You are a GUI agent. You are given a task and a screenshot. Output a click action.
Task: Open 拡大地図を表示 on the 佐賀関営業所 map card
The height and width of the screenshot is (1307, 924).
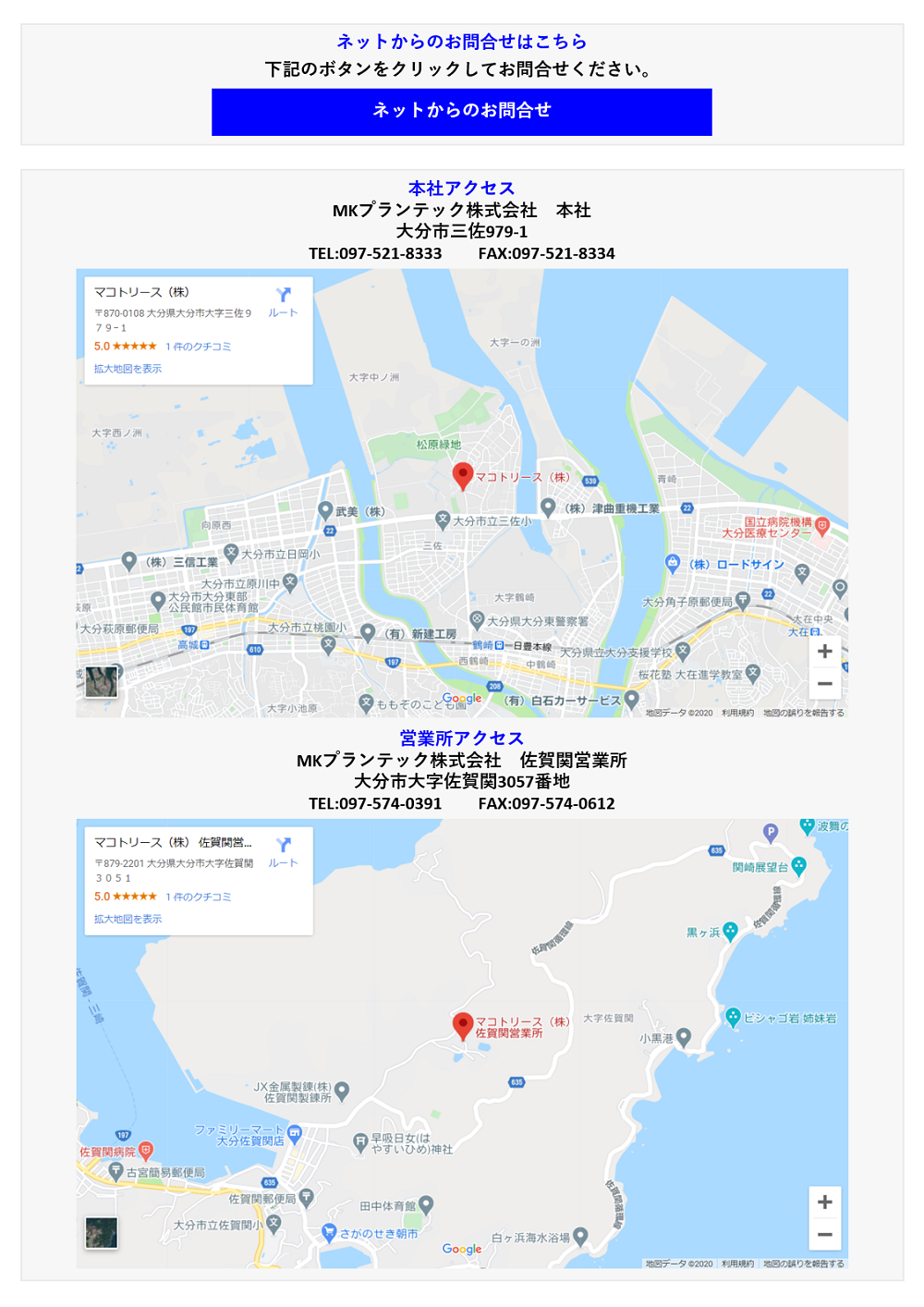point(128,918)
